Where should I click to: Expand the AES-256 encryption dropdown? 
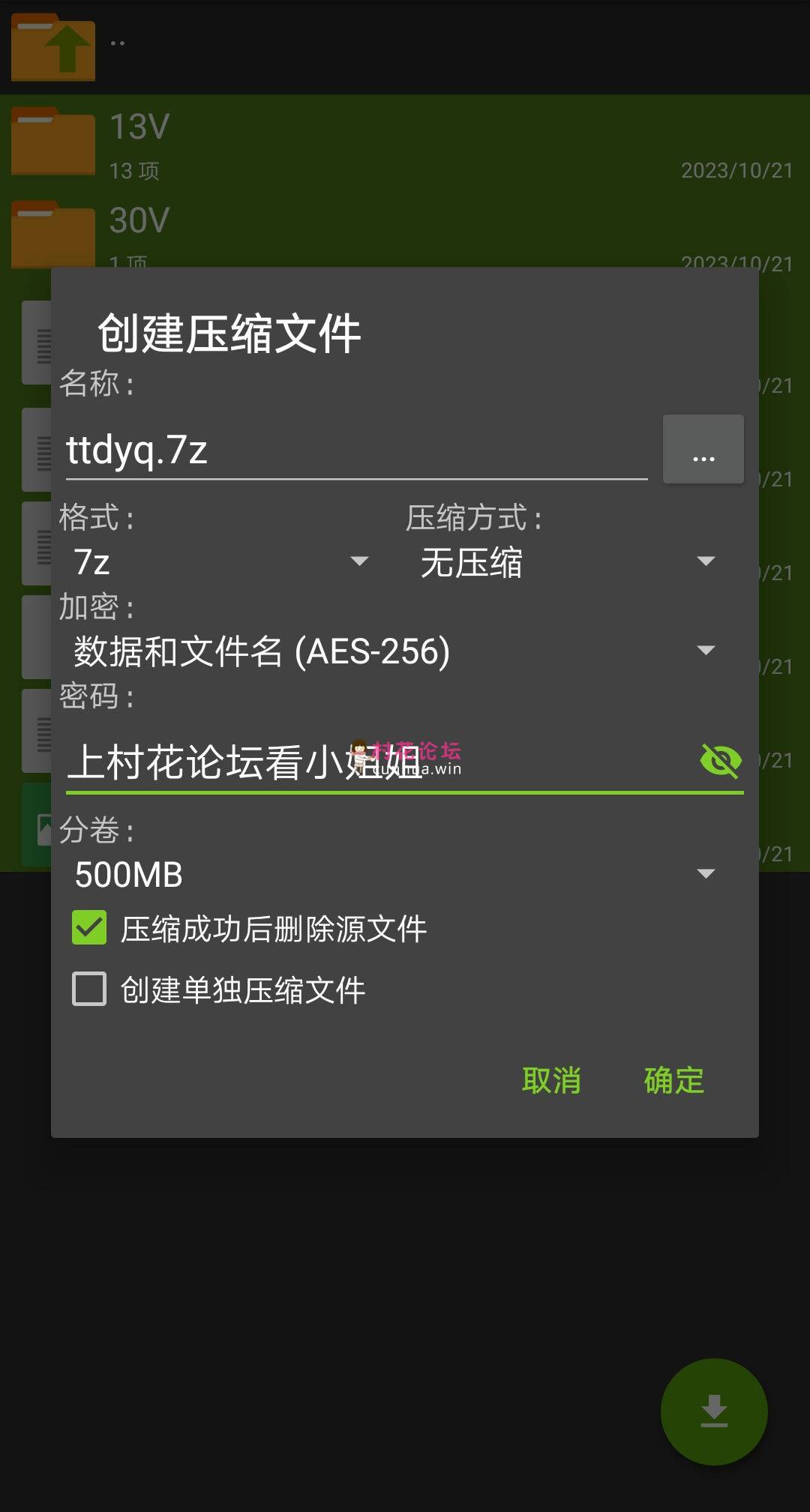click(394, 651)
